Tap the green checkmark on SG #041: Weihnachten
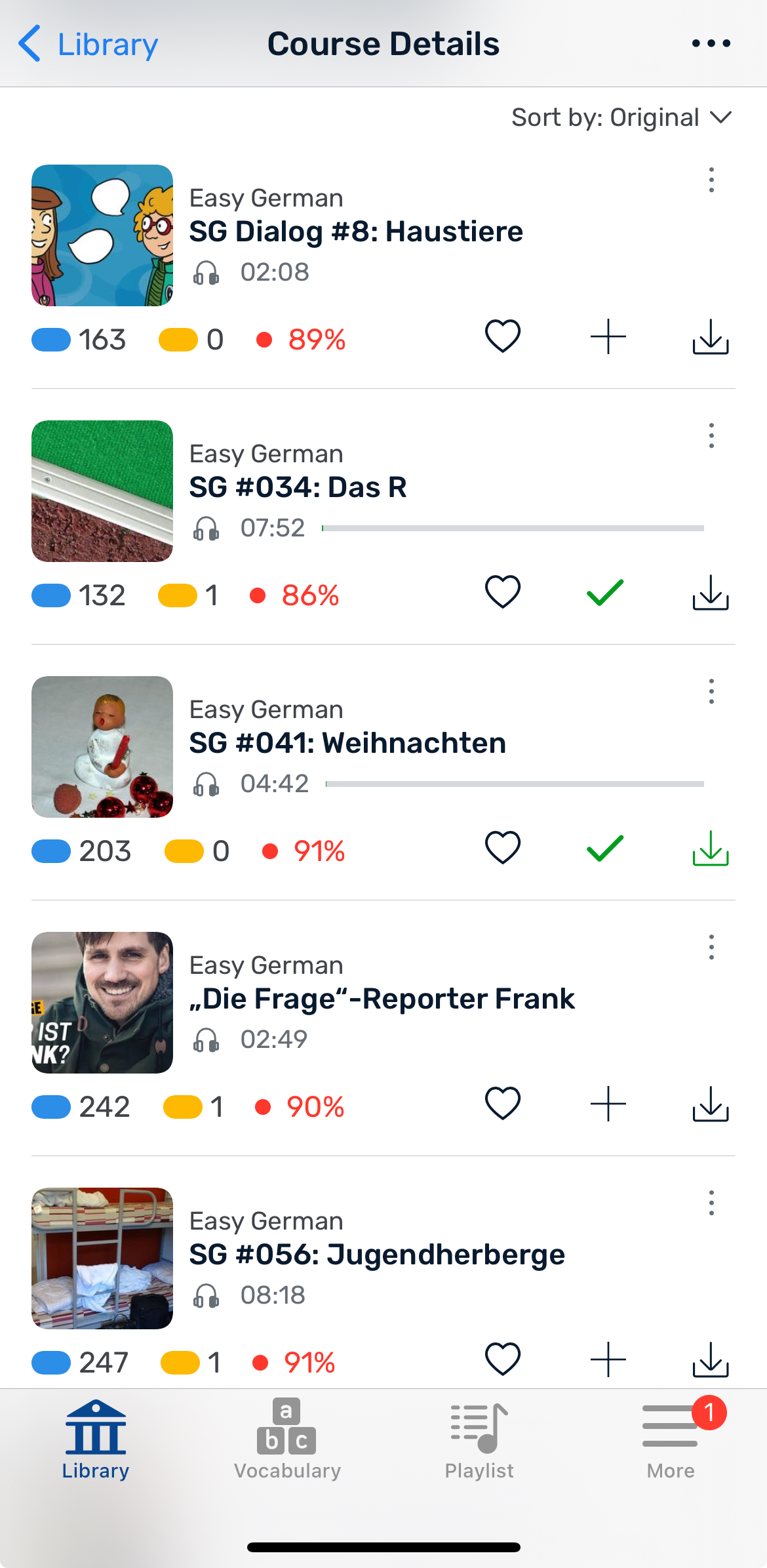The image size is (767, 1568). pyautogui.click(x=605, y=849)
